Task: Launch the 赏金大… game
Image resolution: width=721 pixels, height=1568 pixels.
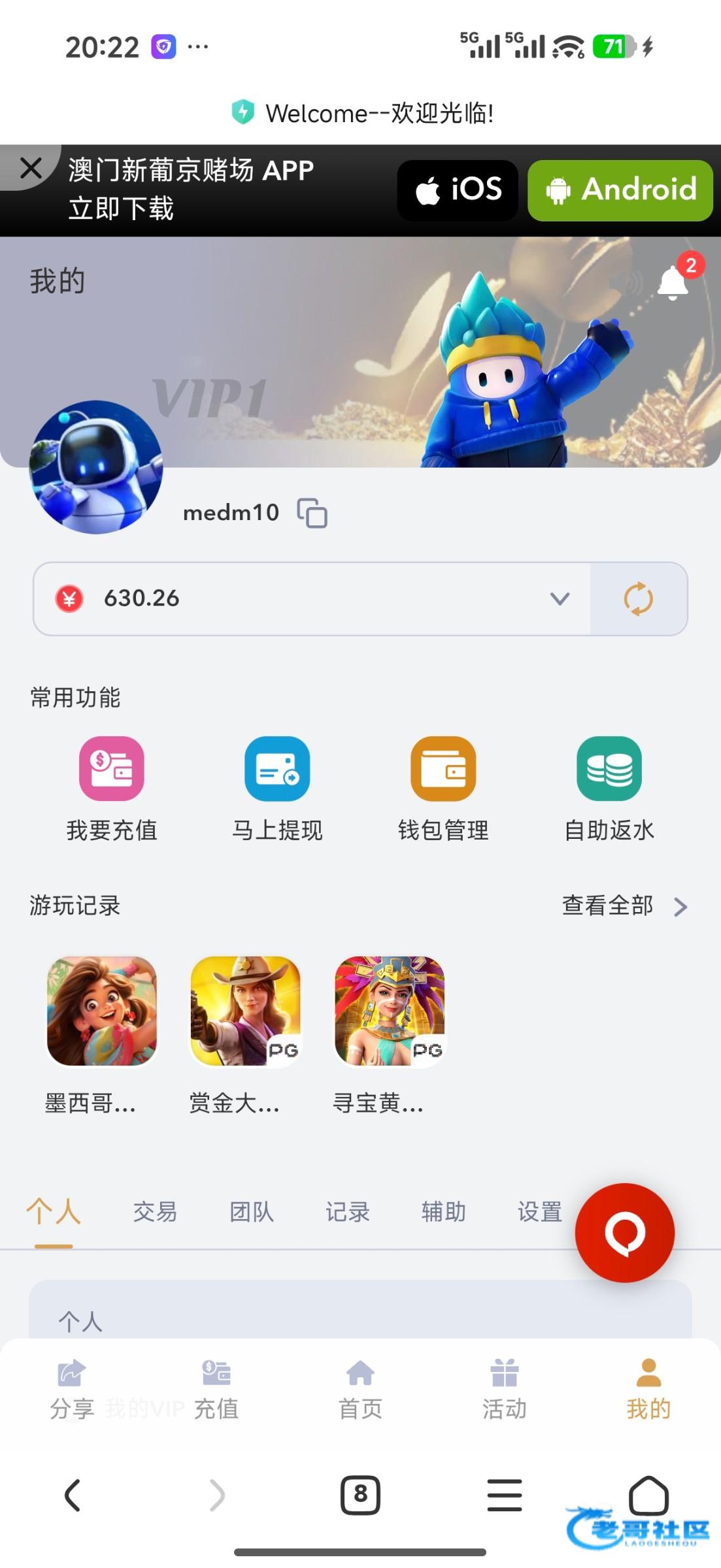Action: [245, 1011]
